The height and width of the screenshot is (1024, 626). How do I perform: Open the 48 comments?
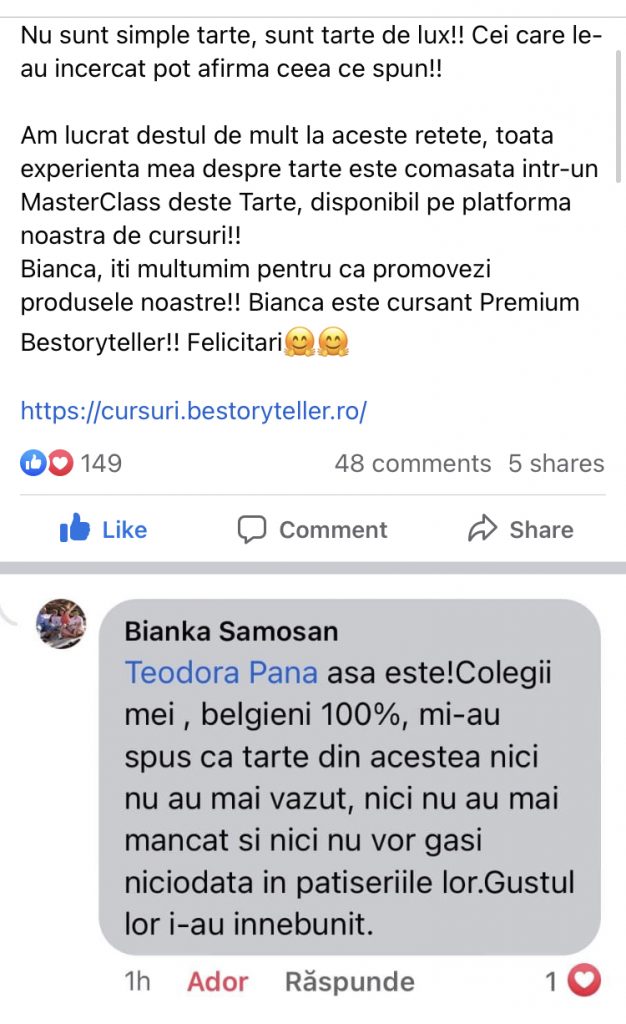pyautogui.click(x=412, y=464)
